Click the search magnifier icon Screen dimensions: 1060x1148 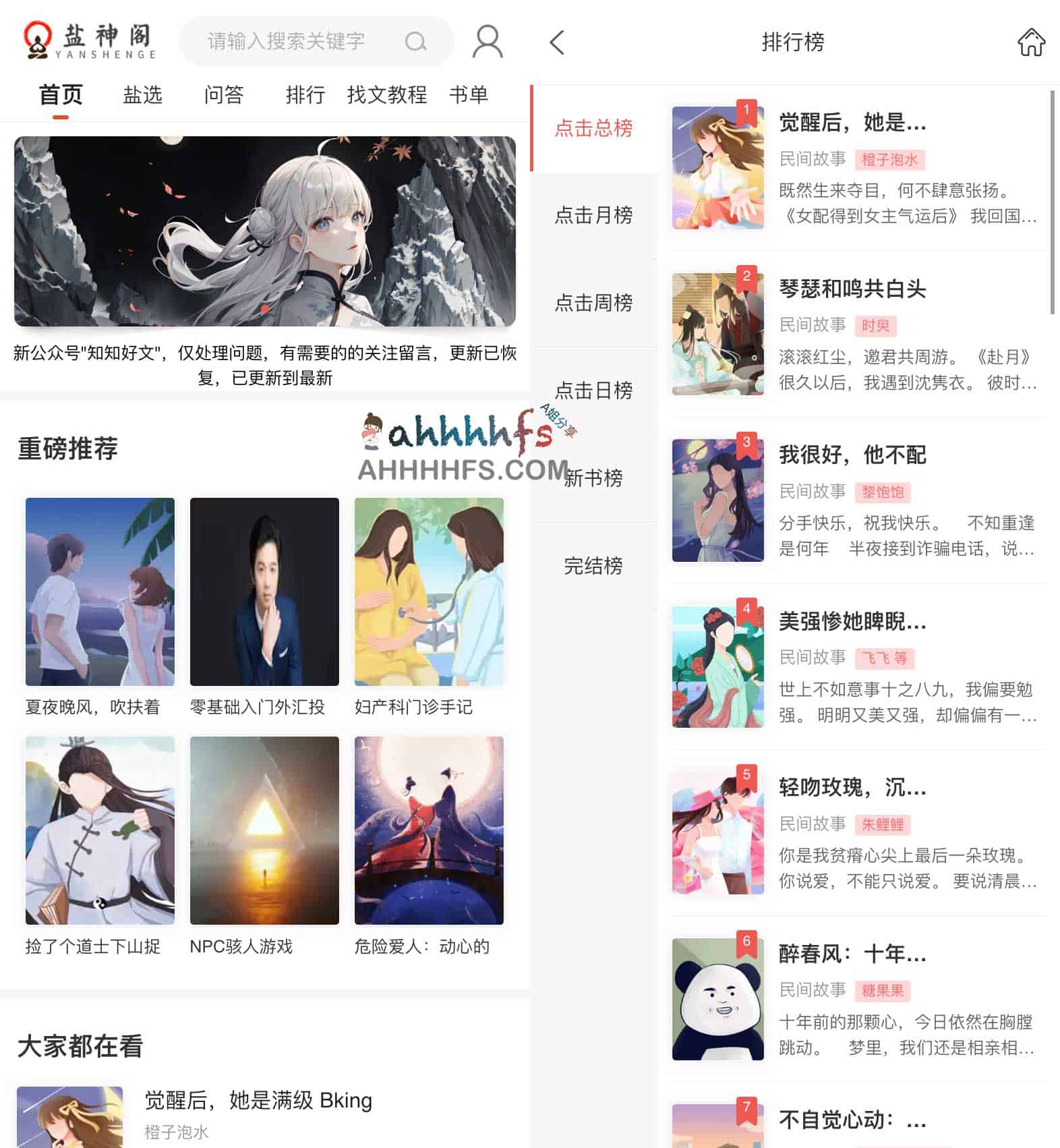416,41
